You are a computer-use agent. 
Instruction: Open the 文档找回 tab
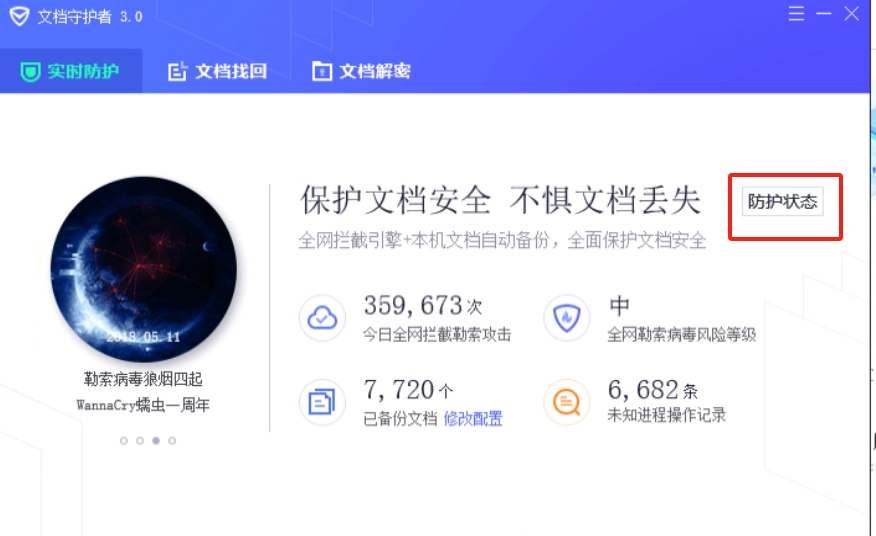(217, 71)
